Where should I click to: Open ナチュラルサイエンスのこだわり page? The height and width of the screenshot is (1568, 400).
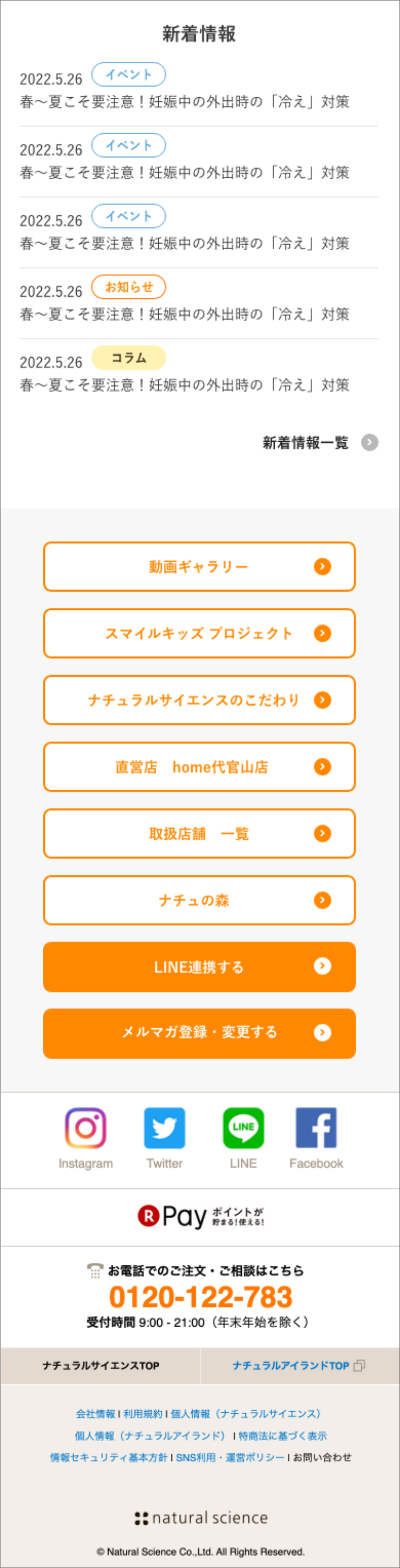point(199,700)
